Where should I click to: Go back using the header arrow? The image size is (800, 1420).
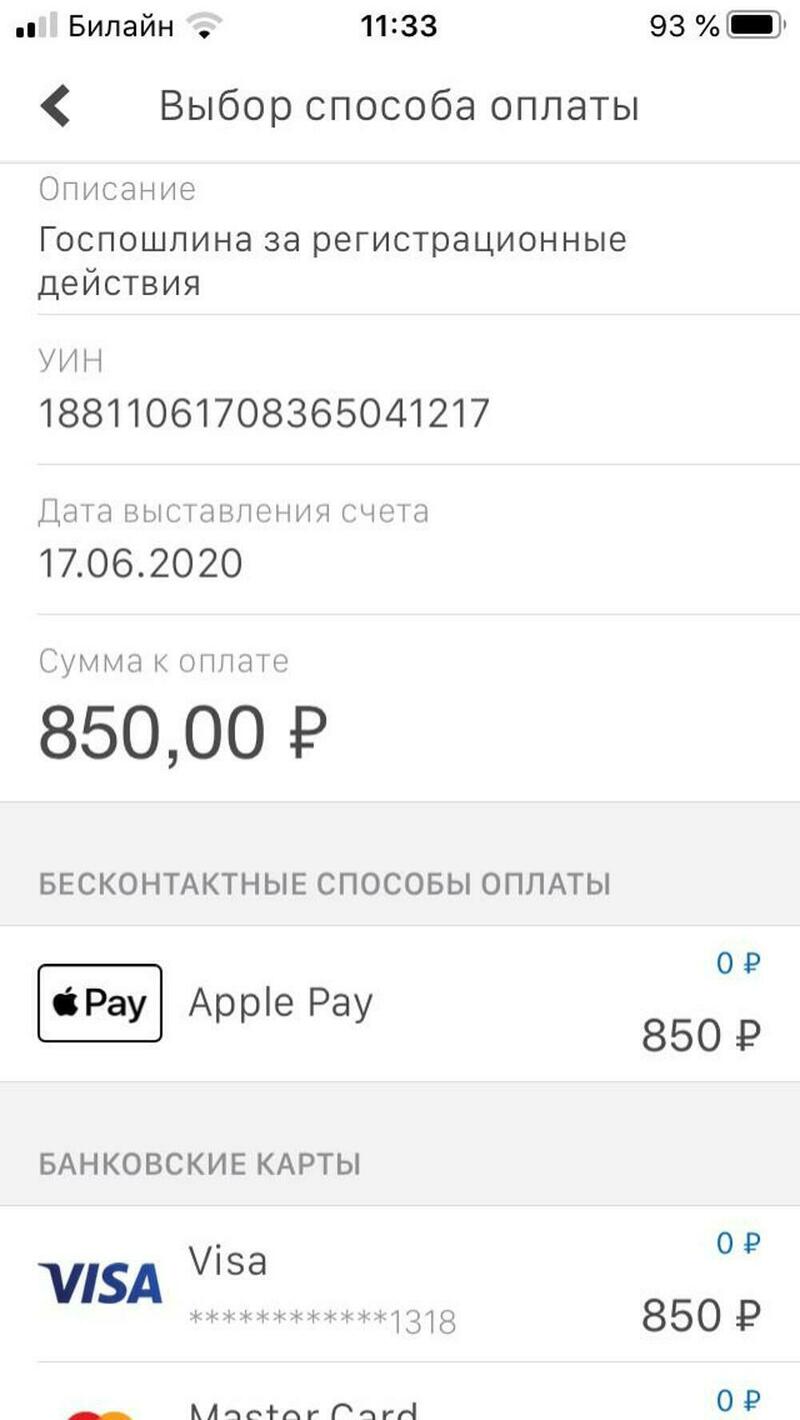[56, 106]
